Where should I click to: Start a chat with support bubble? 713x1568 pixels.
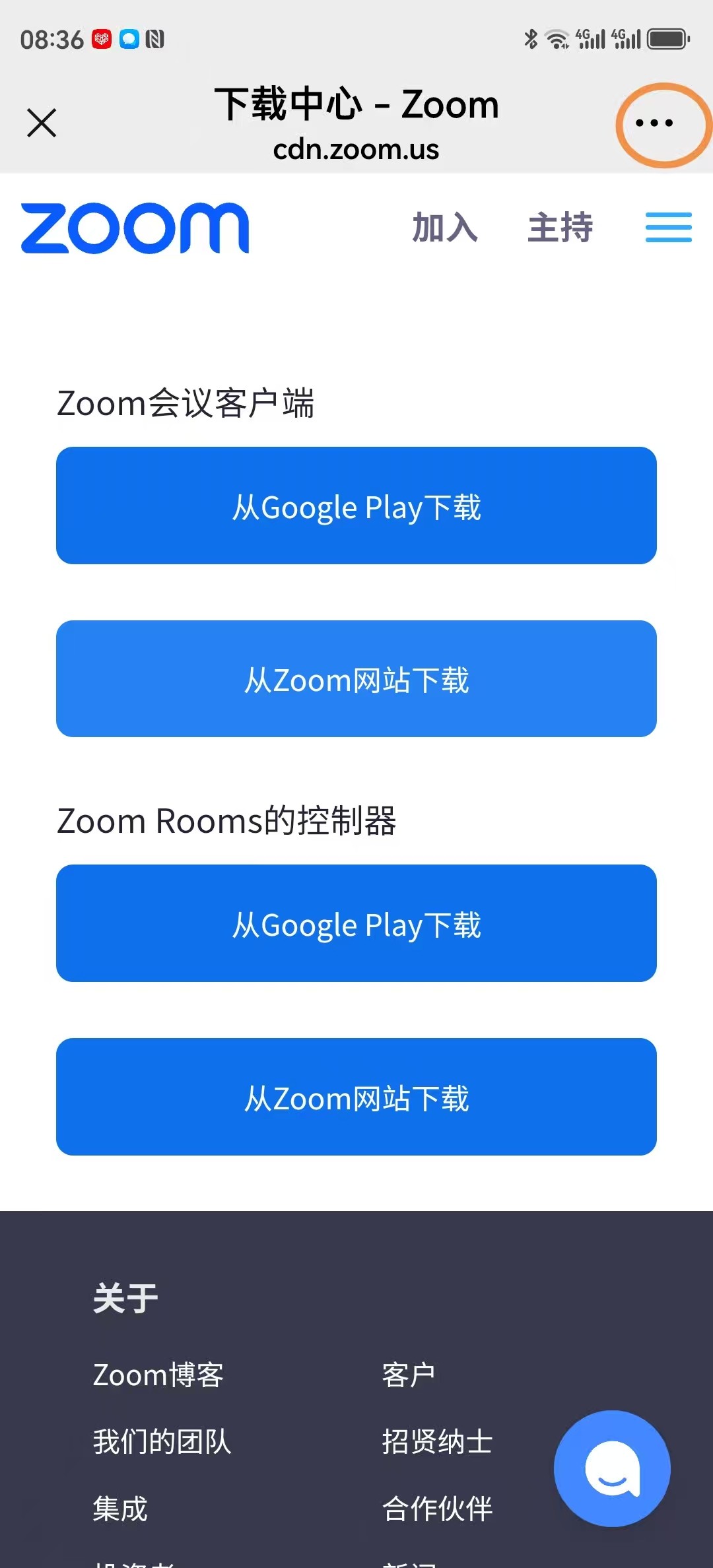(x=612, y=1468)
